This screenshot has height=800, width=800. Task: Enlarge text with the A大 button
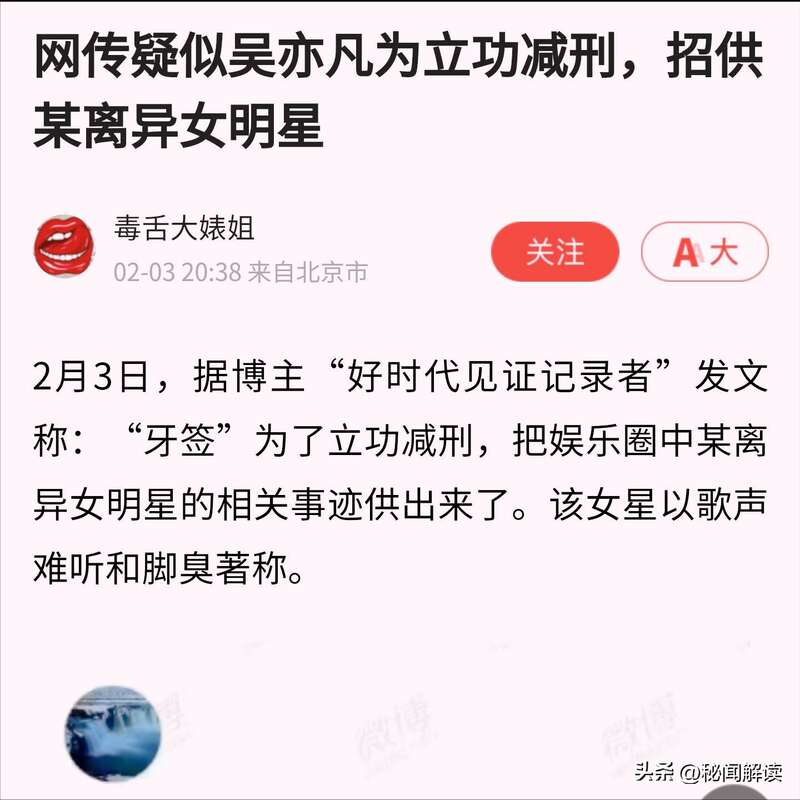click(704, 252)
